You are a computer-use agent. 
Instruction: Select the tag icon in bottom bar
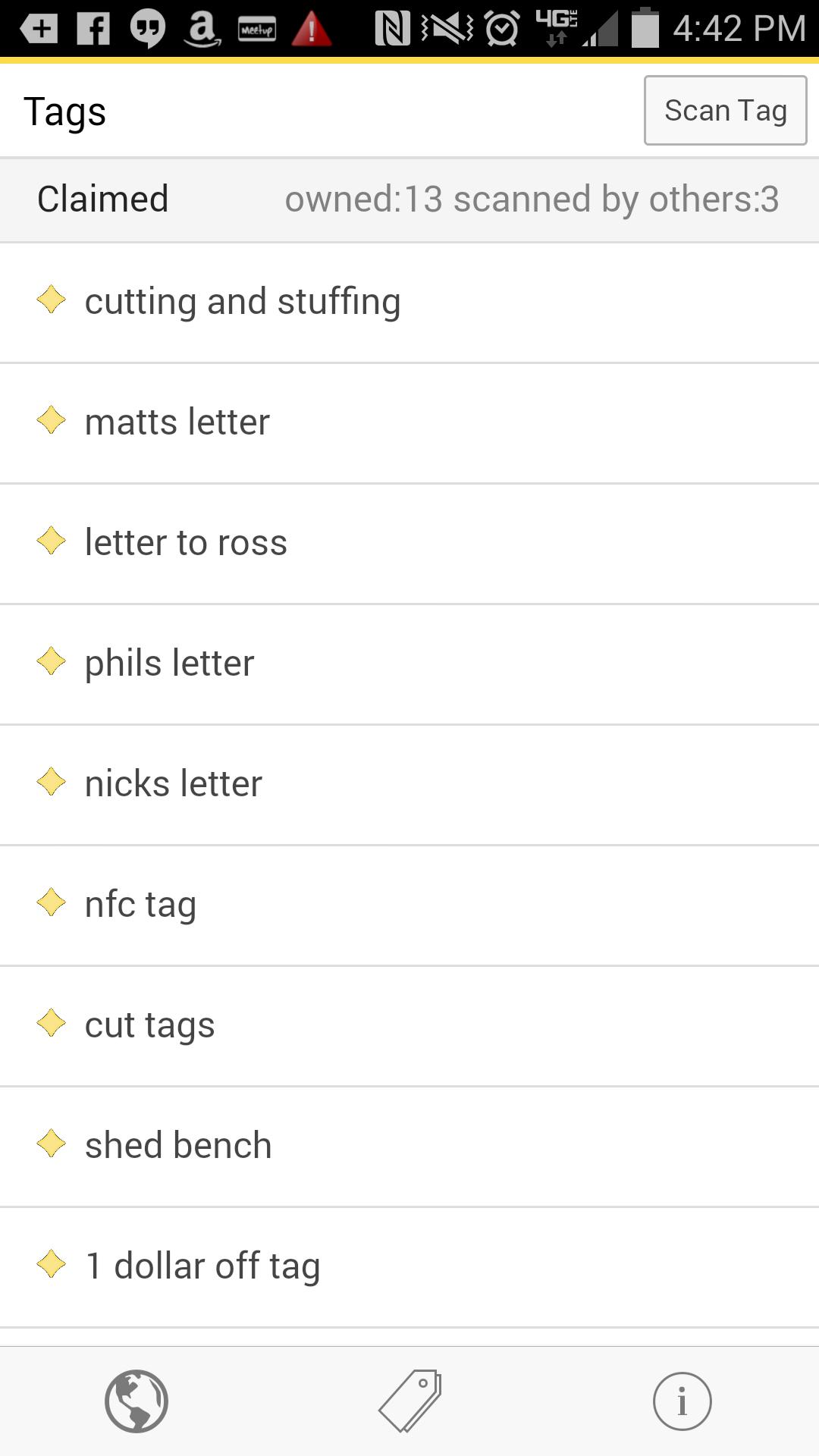pos(409,1401)
